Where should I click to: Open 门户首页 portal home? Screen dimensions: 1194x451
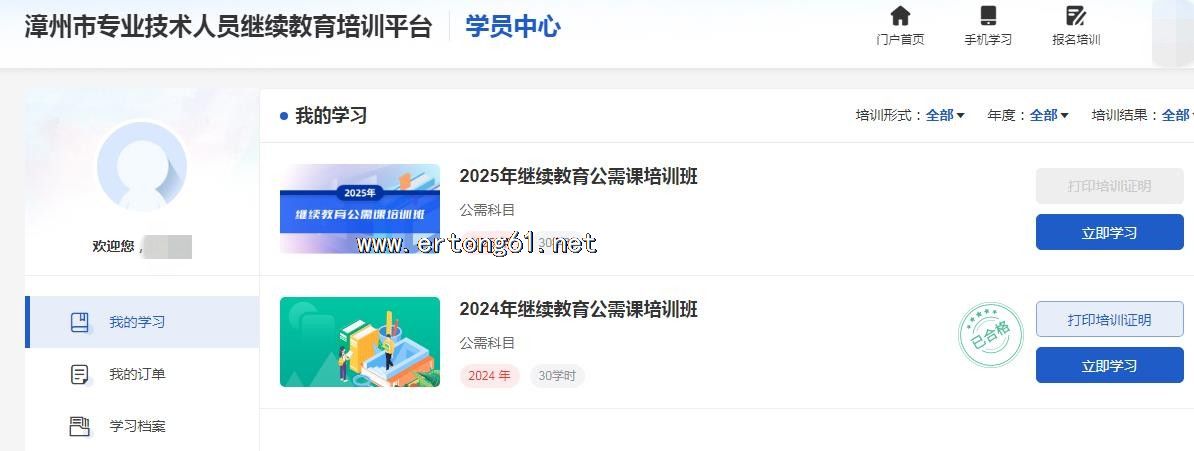coord(900,26)
